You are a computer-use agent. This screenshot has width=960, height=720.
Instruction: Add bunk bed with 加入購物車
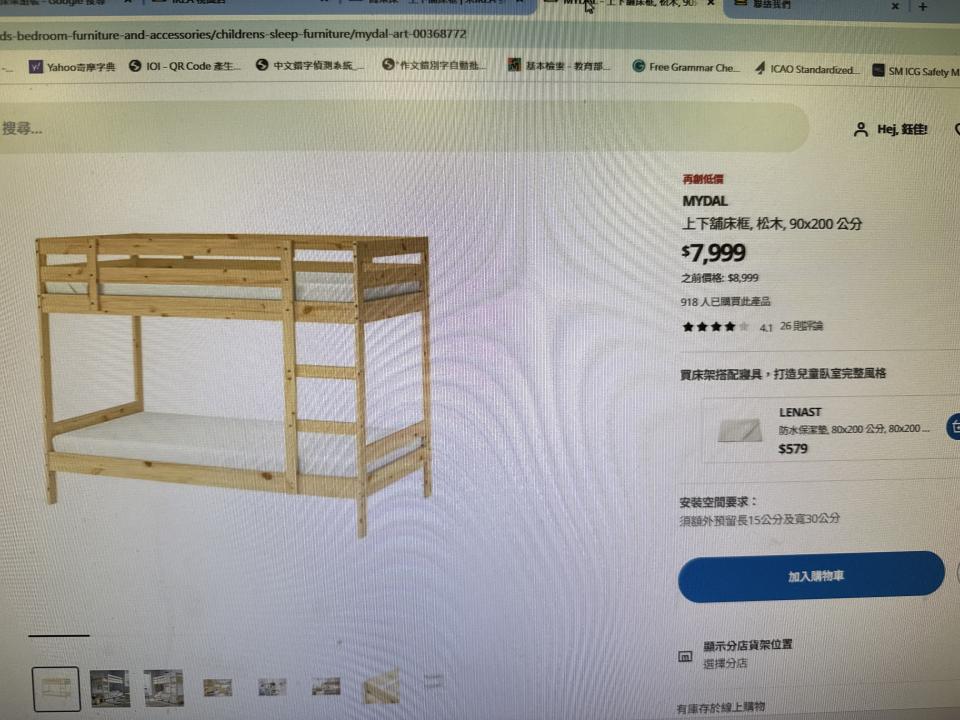811,577
